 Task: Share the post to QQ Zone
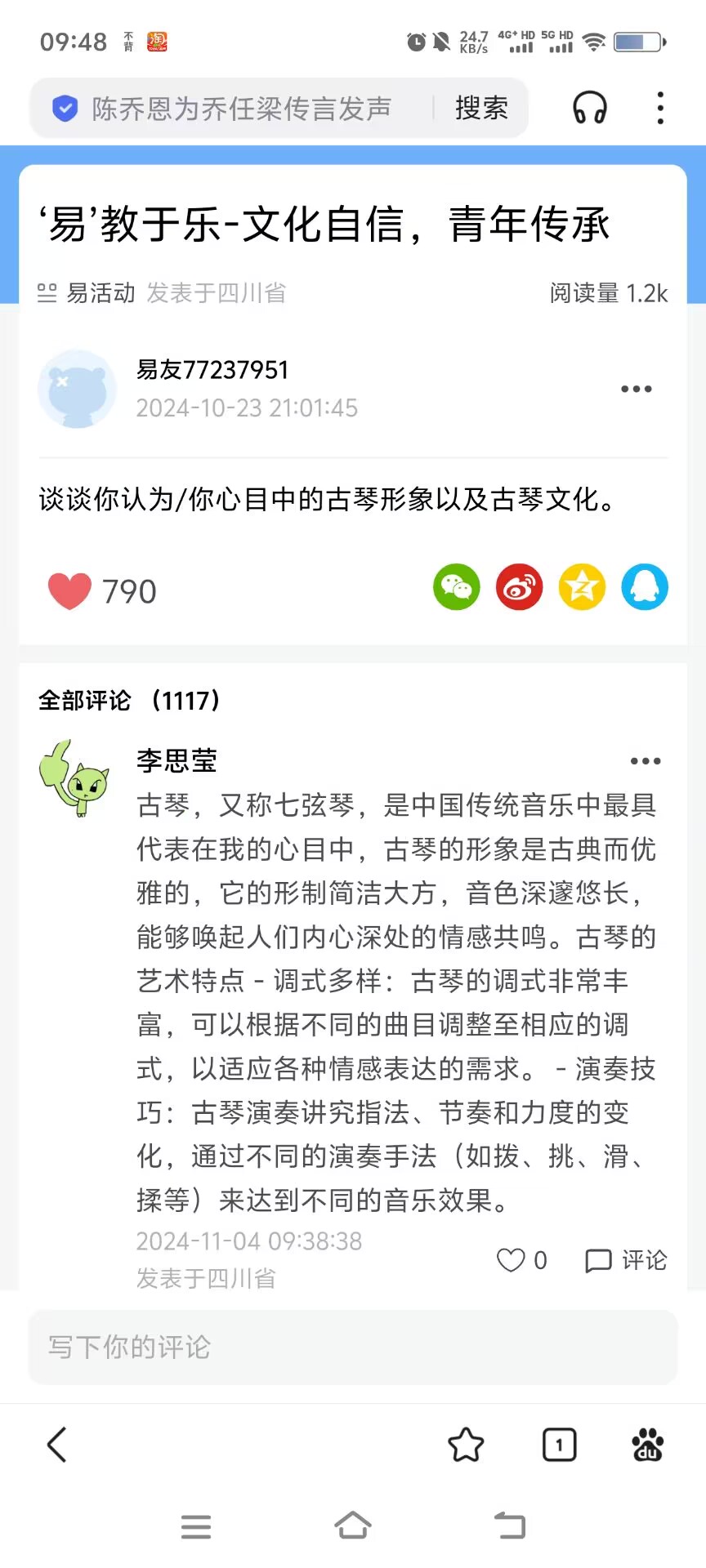tap(582, 587)
